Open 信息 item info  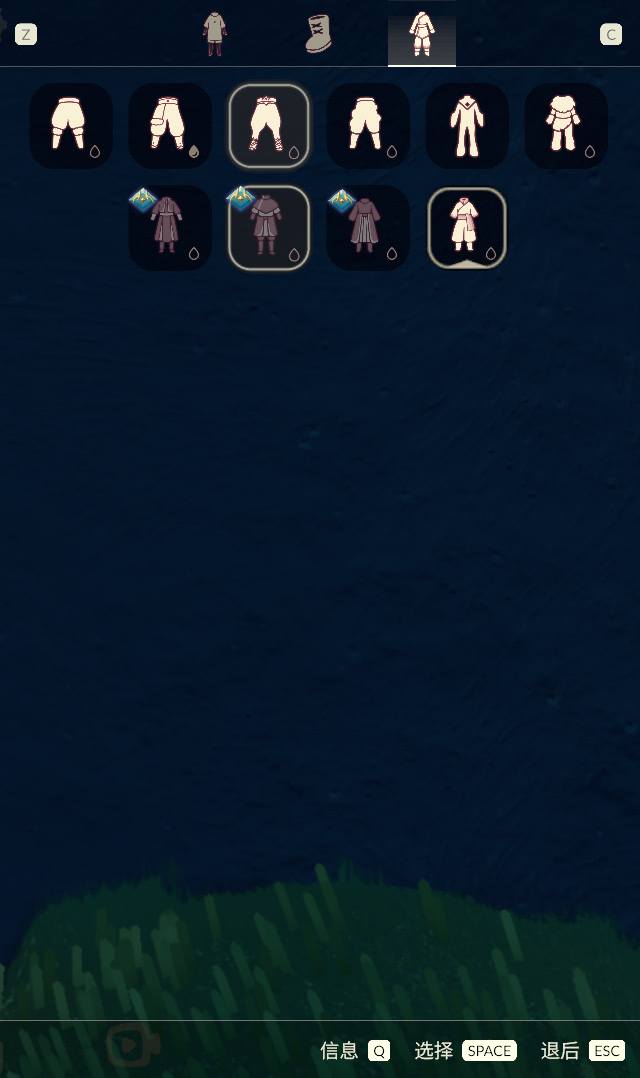(354, 1050)
